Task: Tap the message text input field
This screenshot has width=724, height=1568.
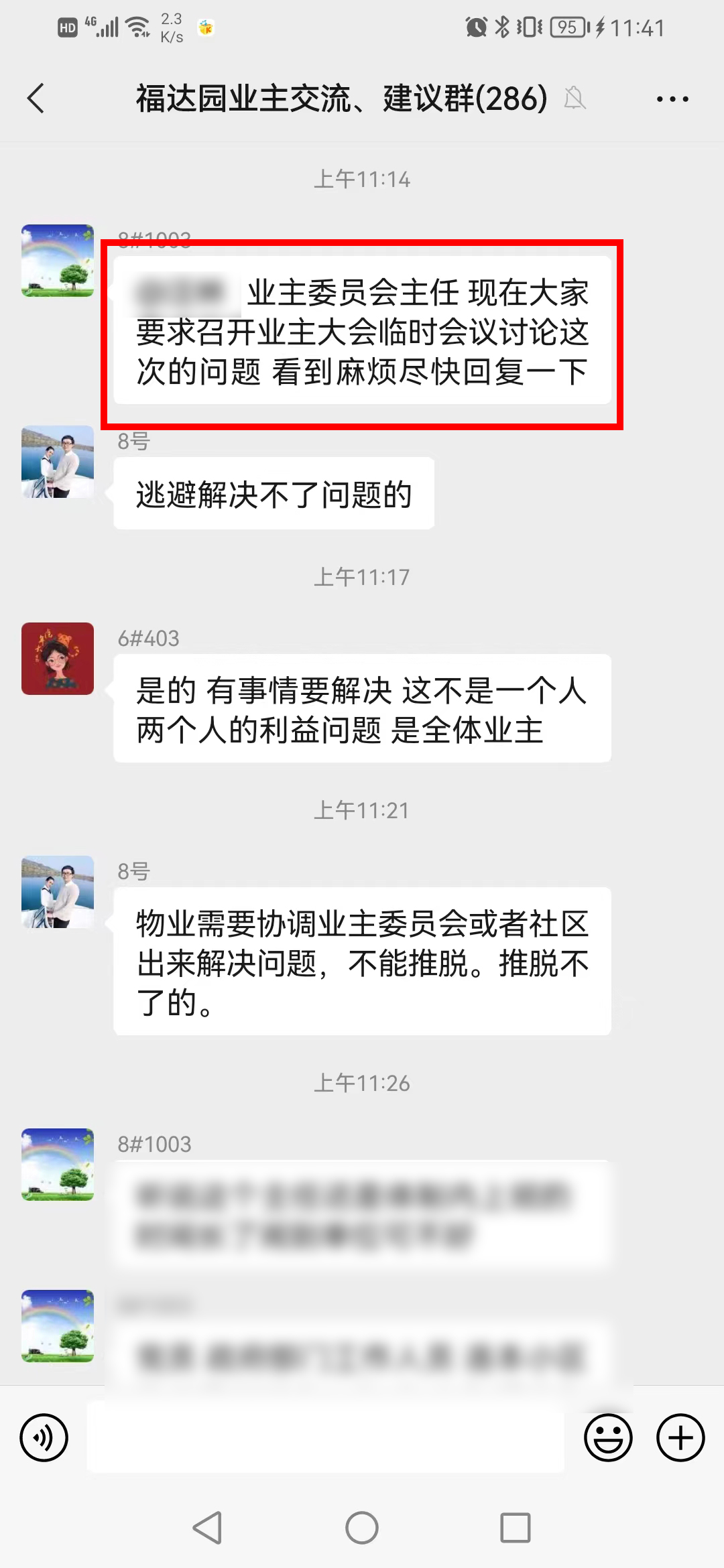Action: (x=325, y=1437)
